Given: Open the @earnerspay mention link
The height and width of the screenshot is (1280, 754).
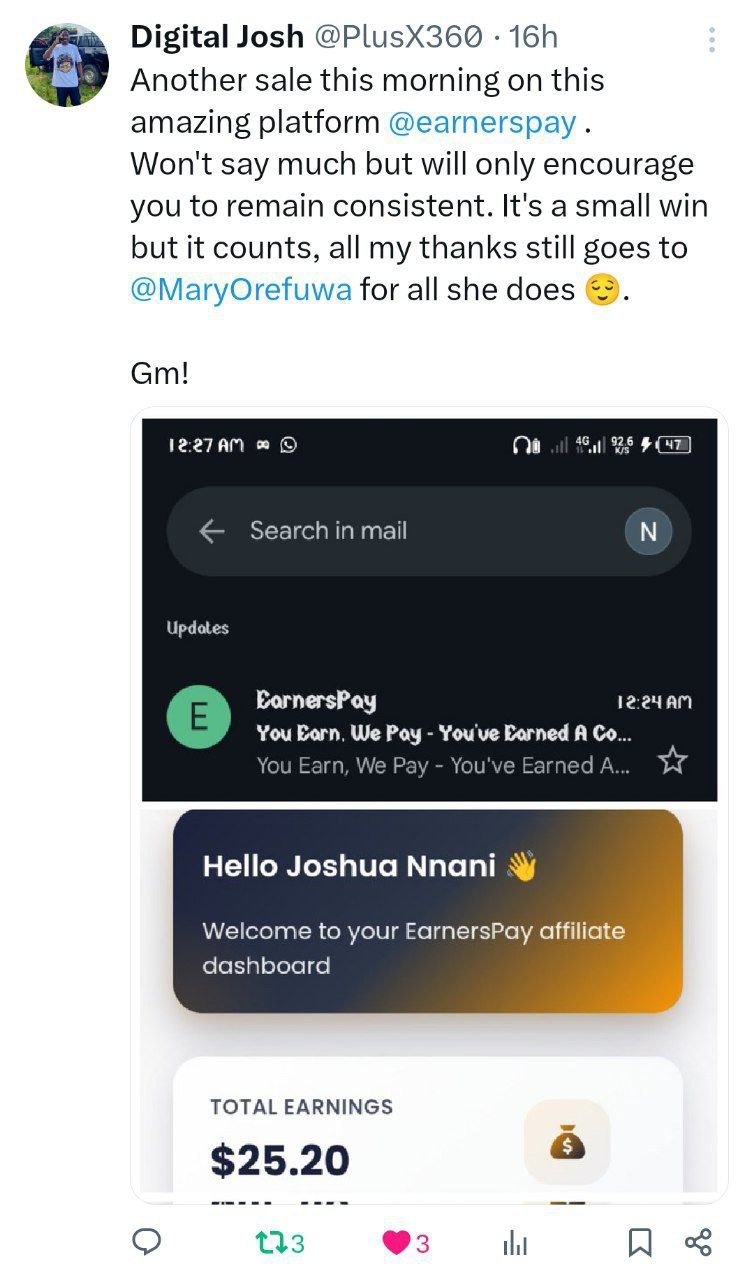Looking at the screenshot, I should click(482, 123).
